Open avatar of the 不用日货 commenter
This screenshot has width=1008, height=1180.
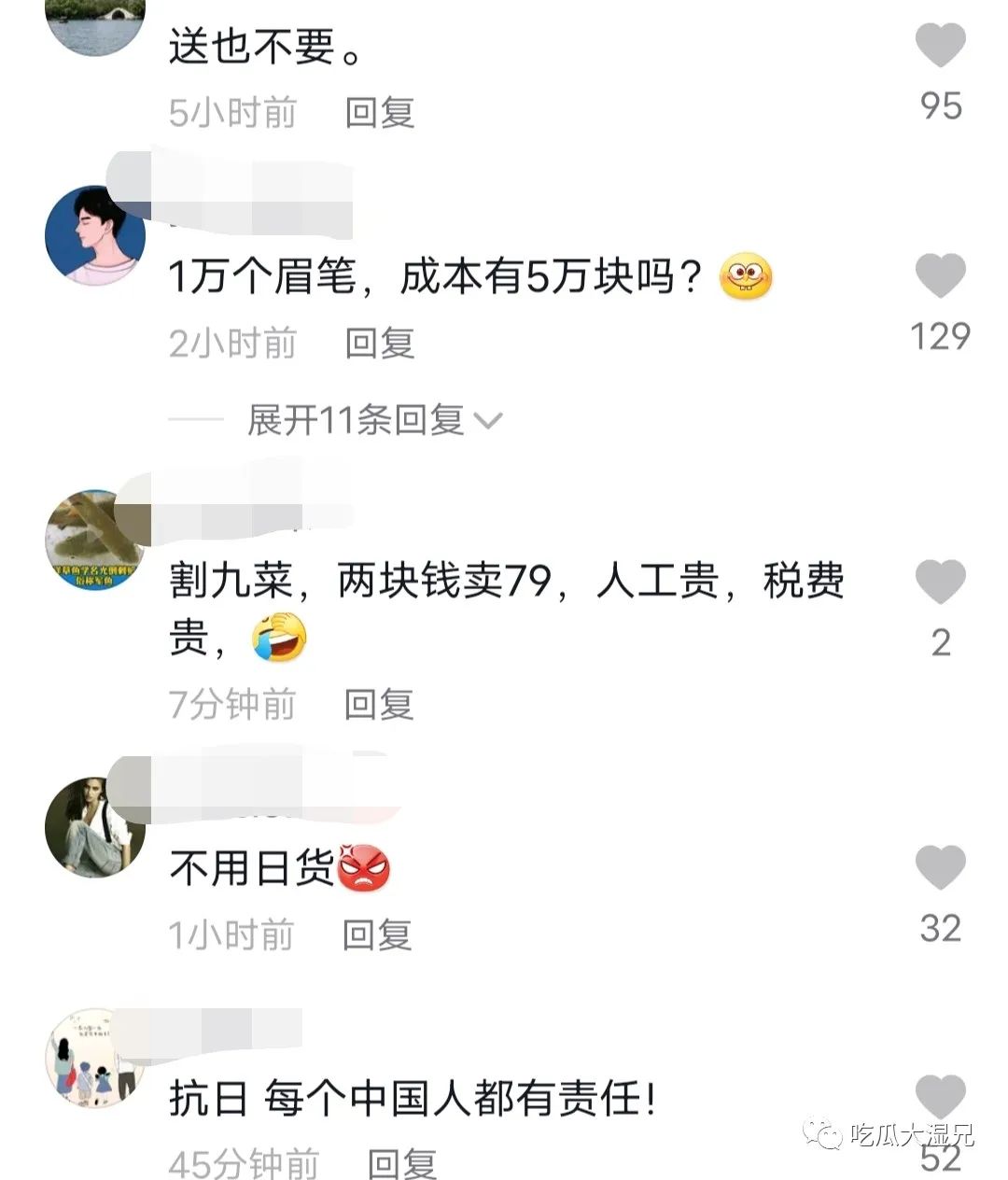pos(95,828)
